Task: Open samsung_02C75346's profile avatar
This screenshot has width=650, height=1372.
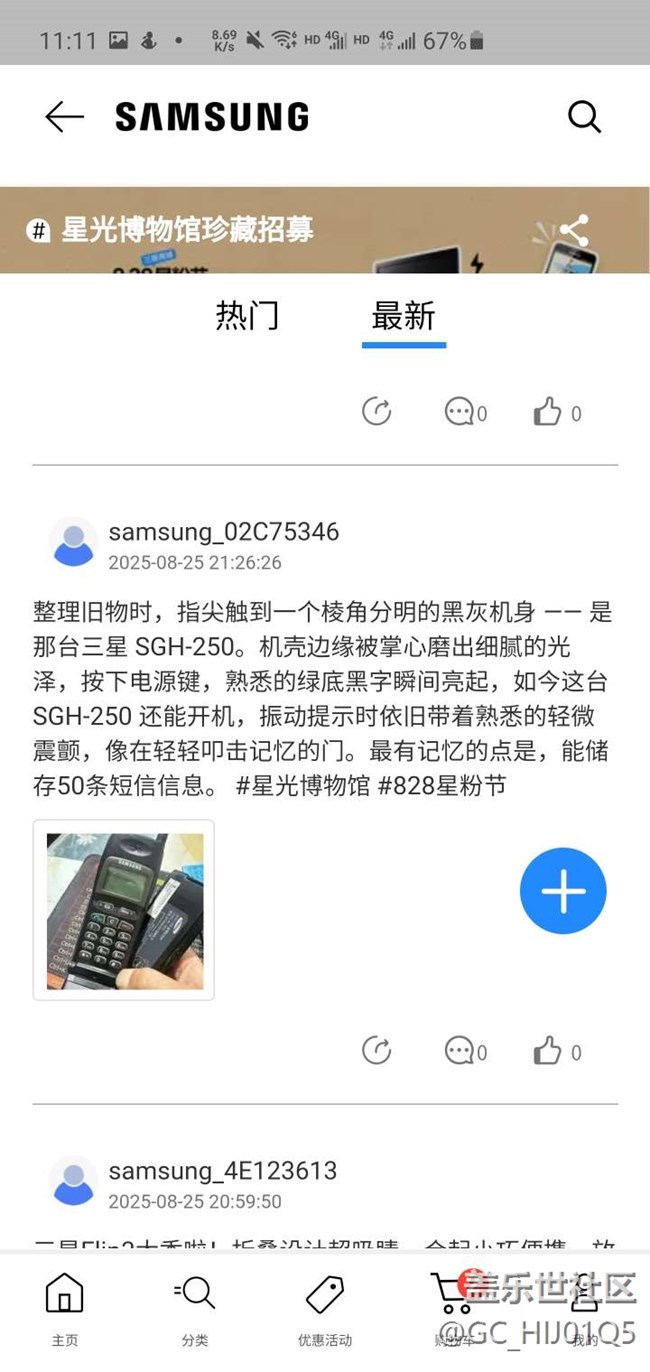Action: 73,542
